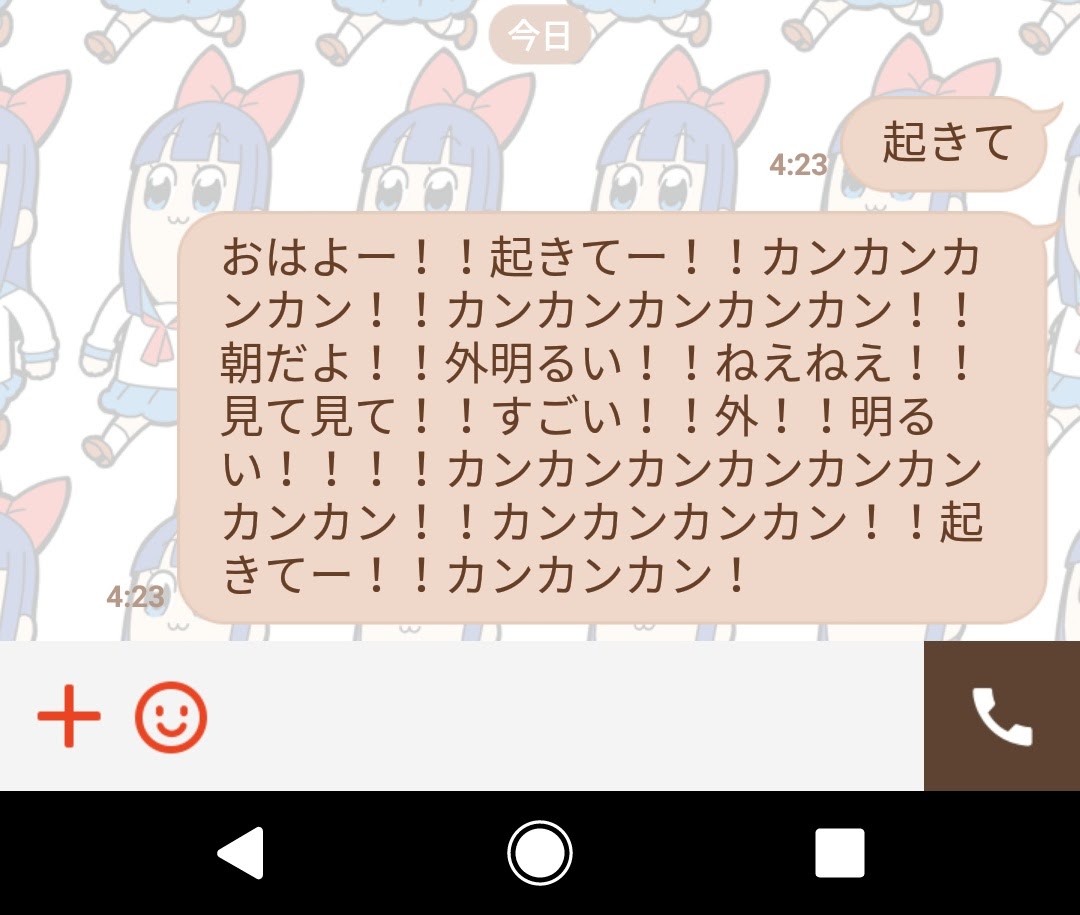Return to the home screen
Image resolution: width=1080 pixels, height=915 pixels.
[540, 853]
